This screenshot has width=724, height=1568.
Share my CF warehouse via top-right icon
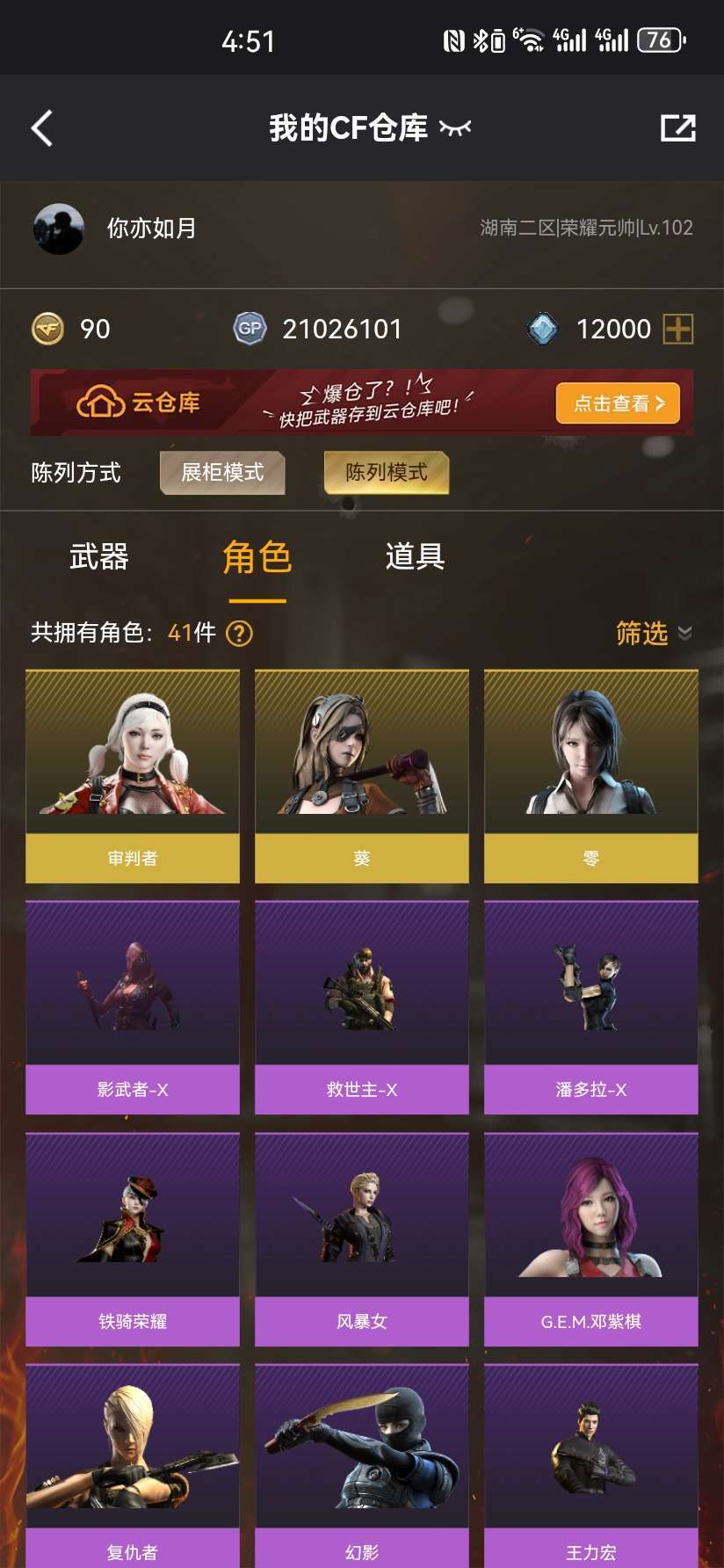677,128
